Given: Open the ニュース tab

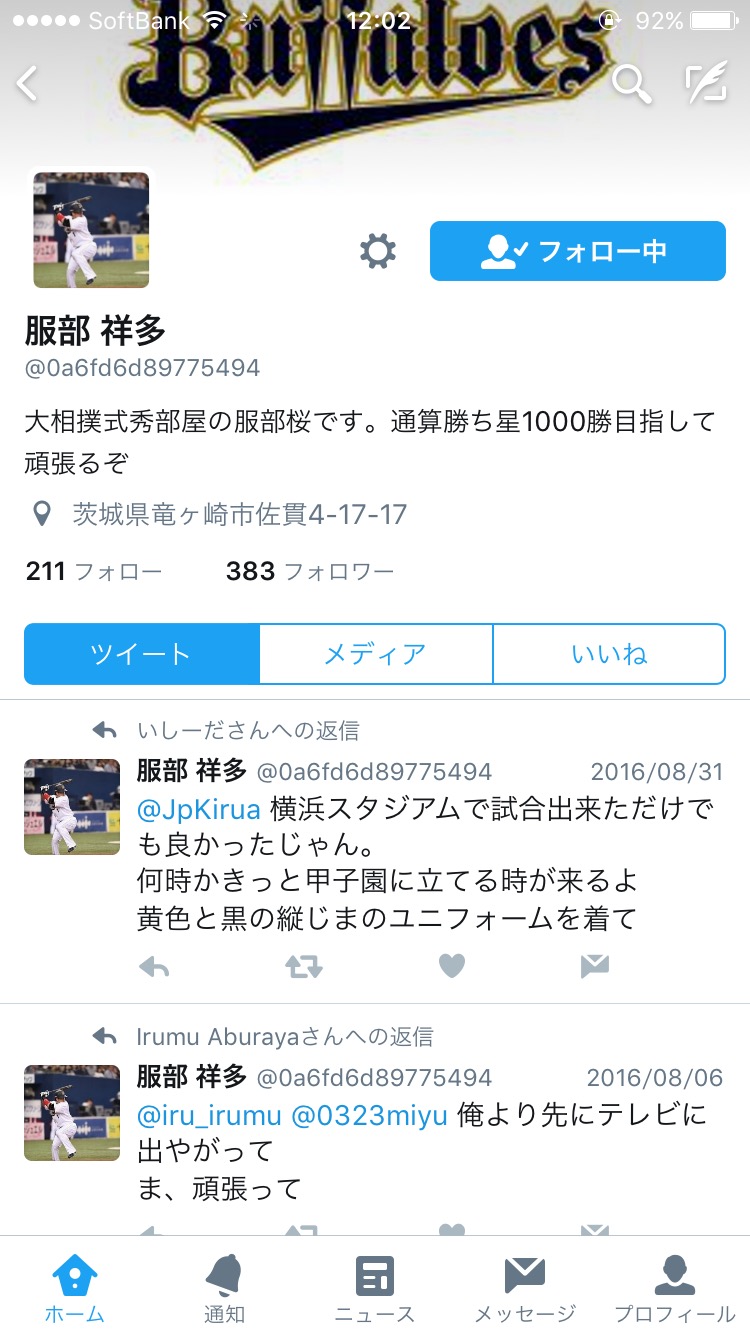Looking at the screenshot, I should 375,1289.
